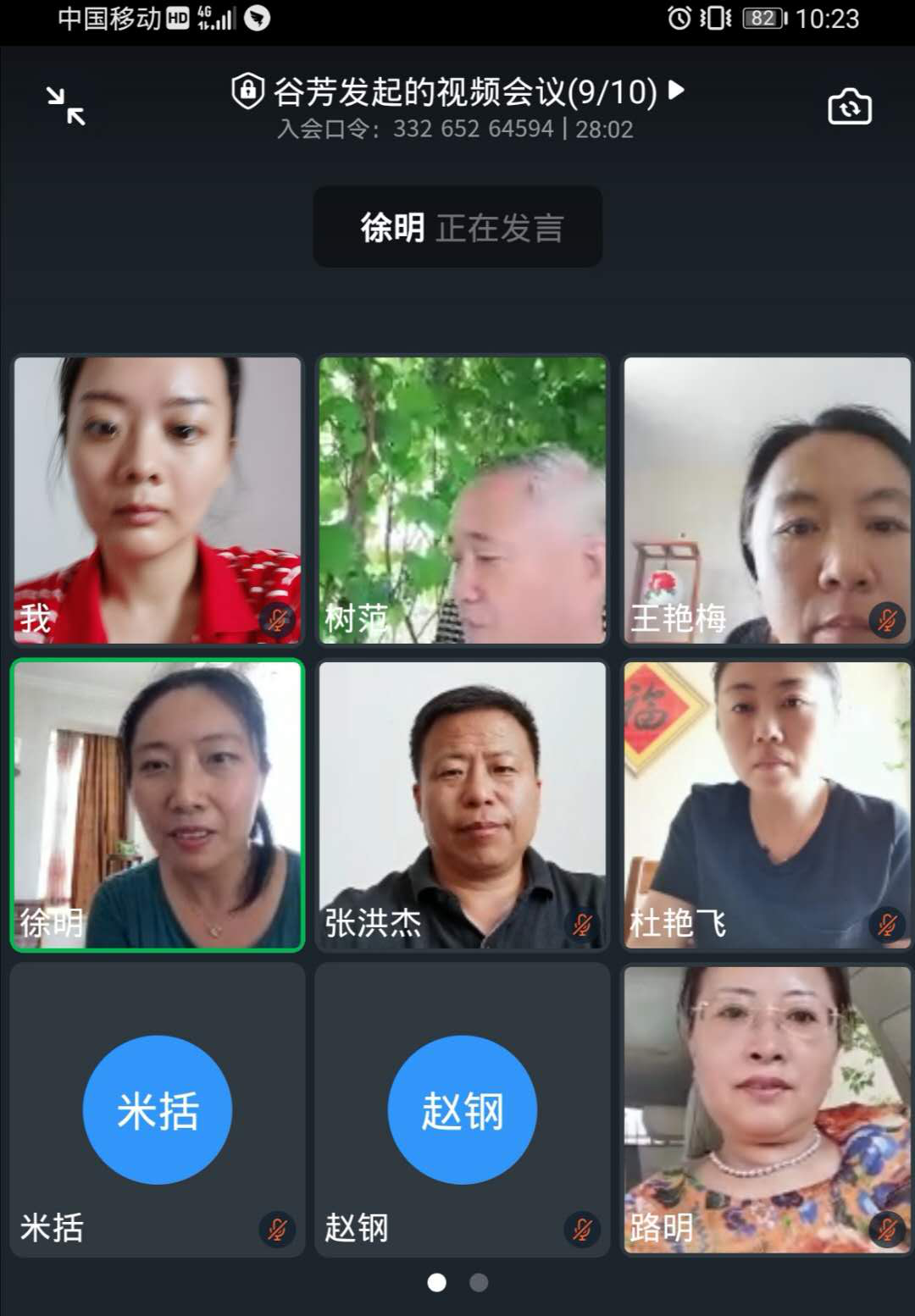The image size is (915, 1316).
Task: View 路明's video tile
Action: point(767,1109)
